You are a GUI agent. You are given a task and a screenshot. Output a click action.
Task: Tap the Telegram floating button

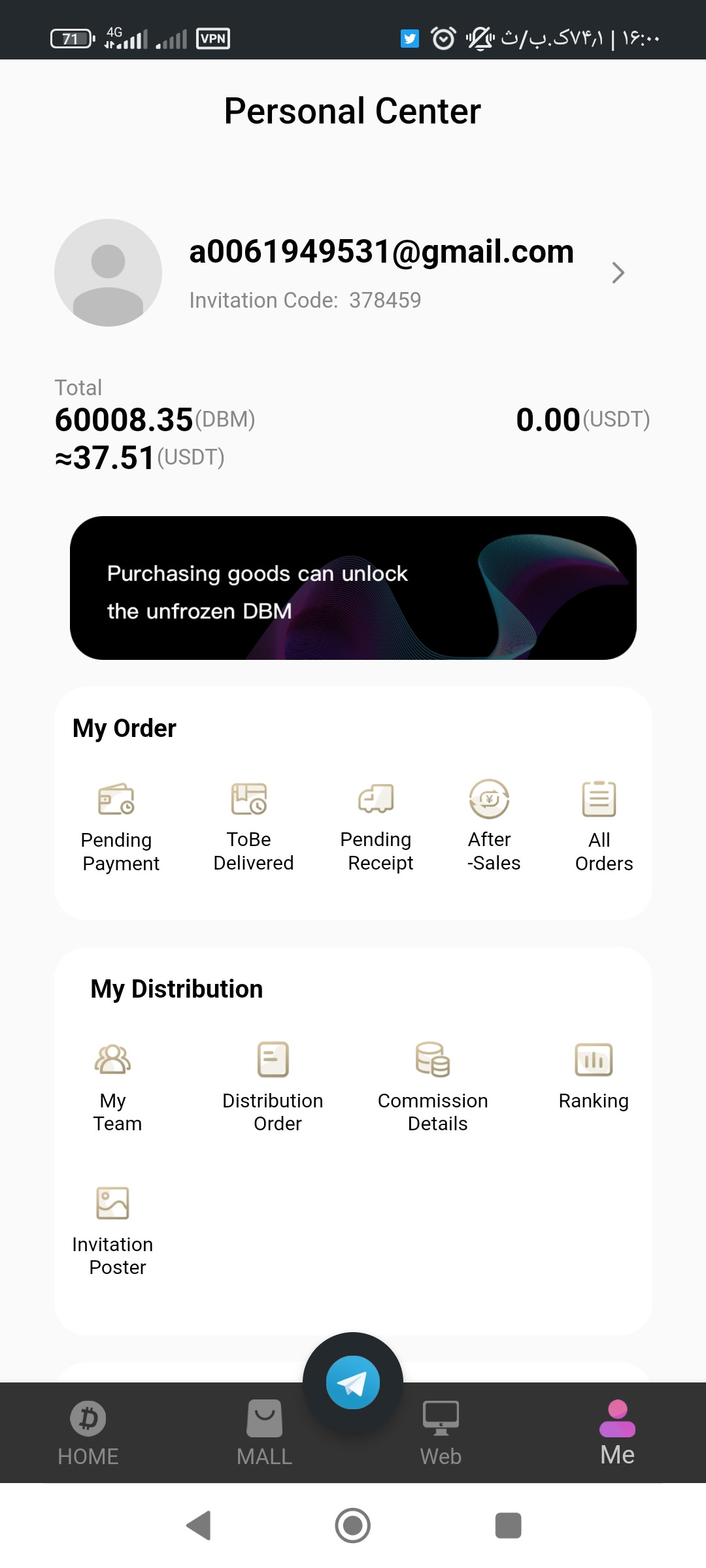tap(353, 1382)
